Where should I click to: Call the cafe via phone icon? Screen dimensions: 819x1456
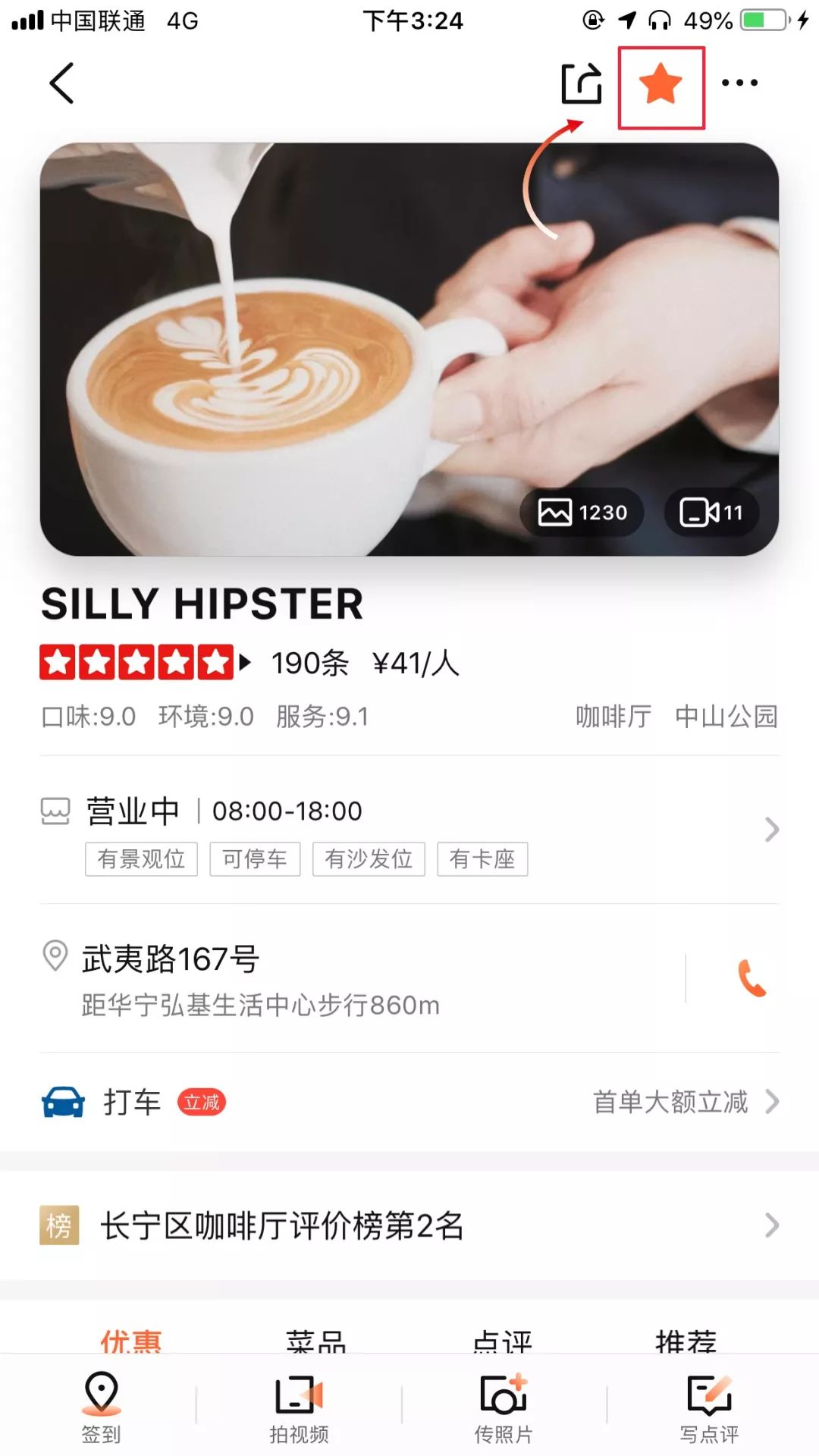point(752,978)
